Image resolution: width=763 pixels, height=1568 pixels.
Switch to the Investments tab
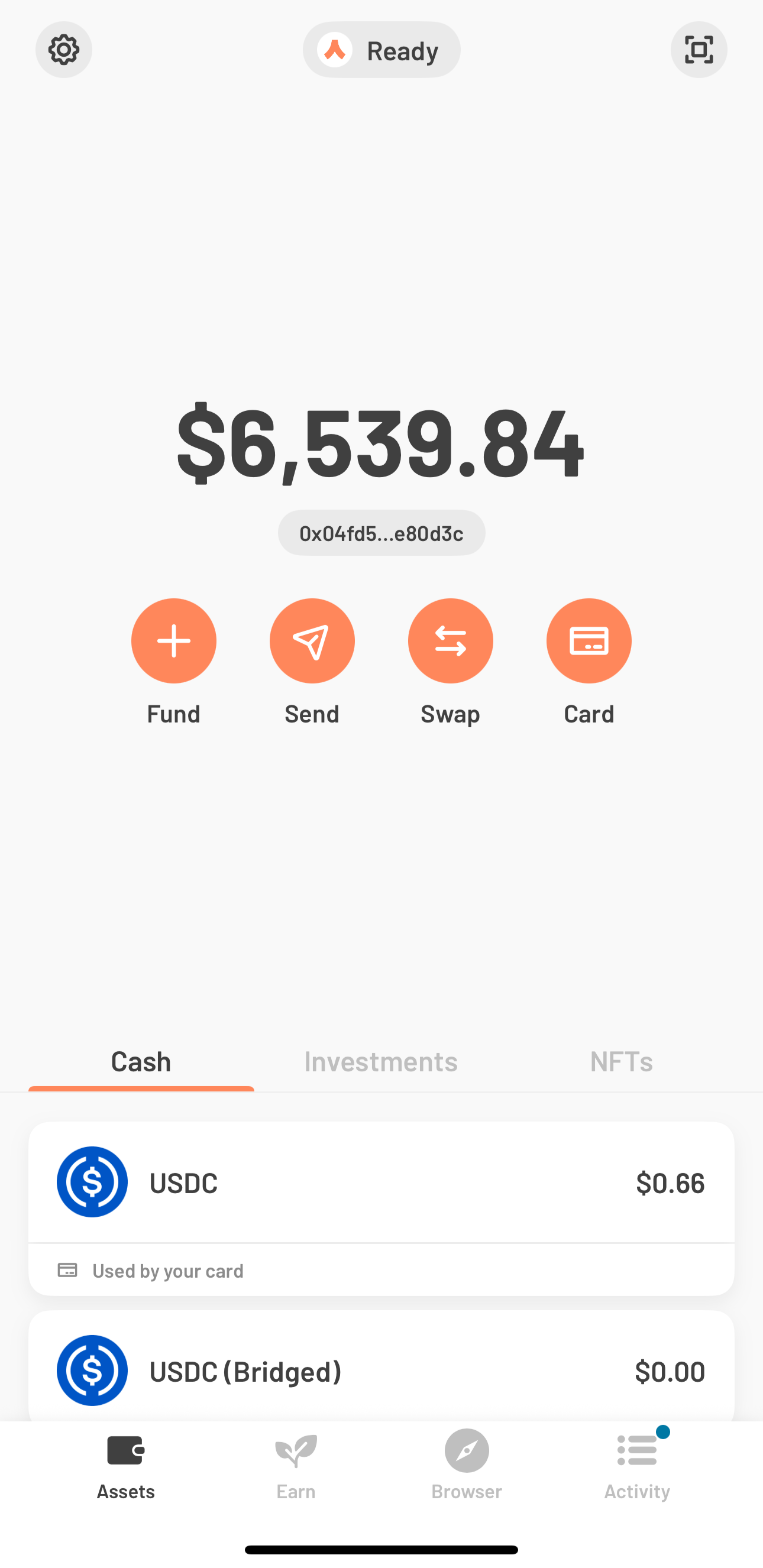[380, 1061]
